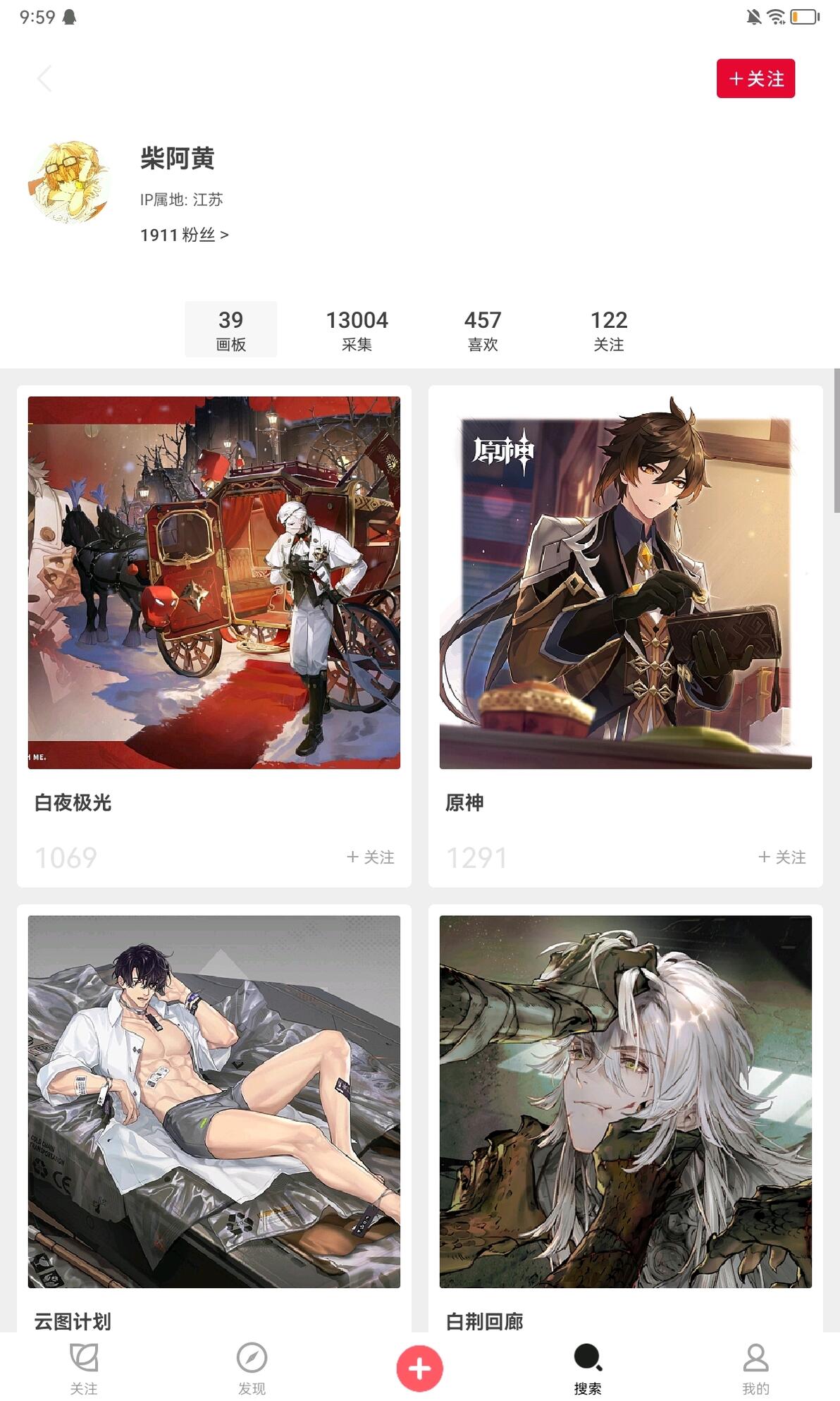Follow the 原神 board
840x1401 pixels.
[782, 857]
